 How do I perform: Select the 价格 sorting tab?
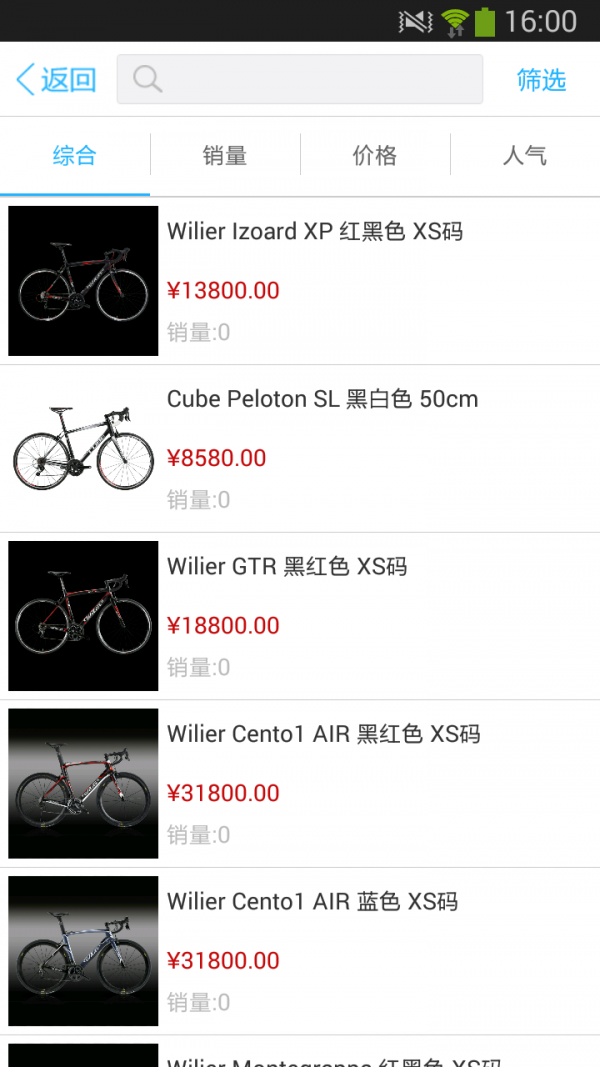[x=375, y=156]
